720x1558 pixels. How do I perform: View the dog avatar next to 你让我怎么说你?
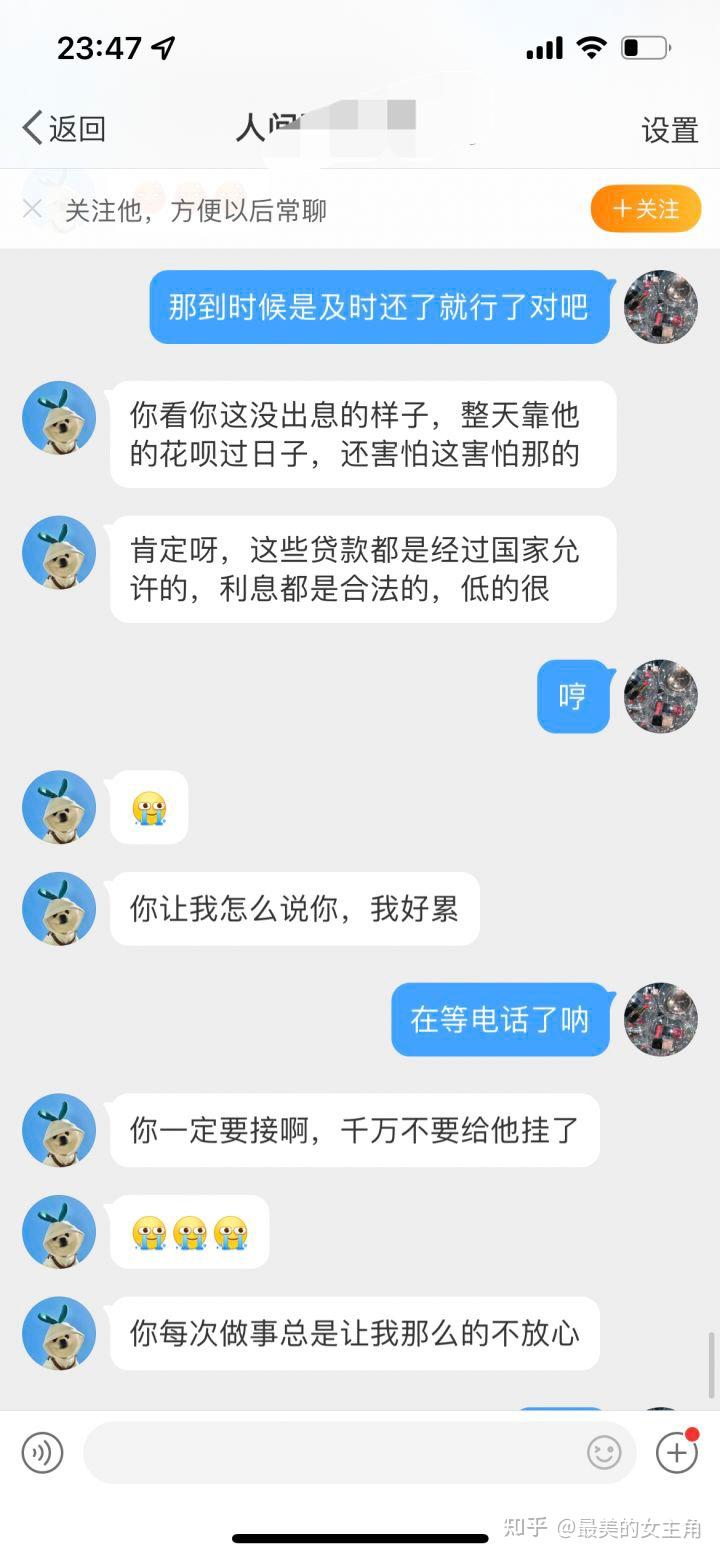pos(59,908)
